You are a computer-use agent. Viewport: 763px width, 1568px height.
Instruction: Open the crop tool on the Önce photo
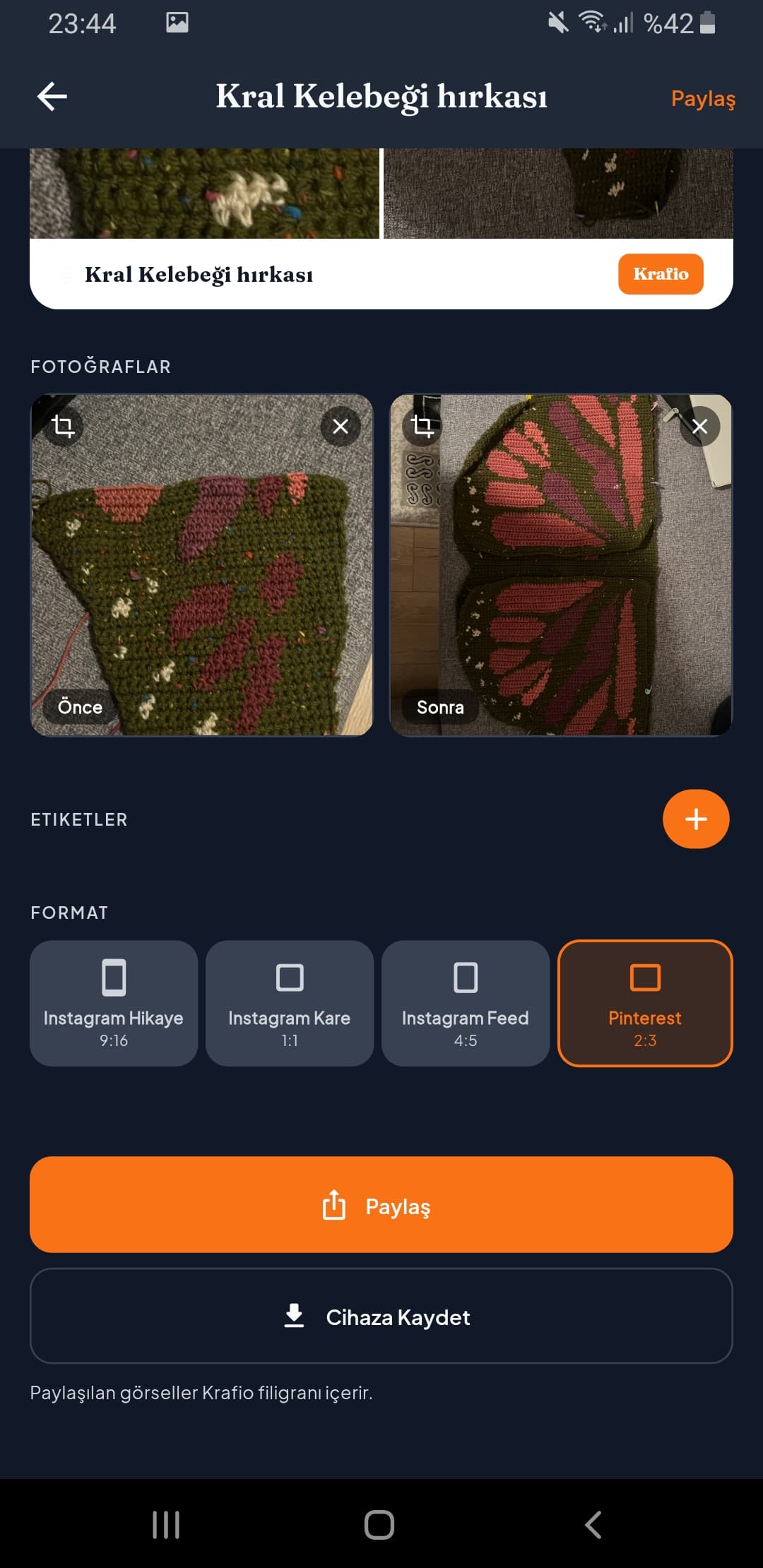point(62,426)
